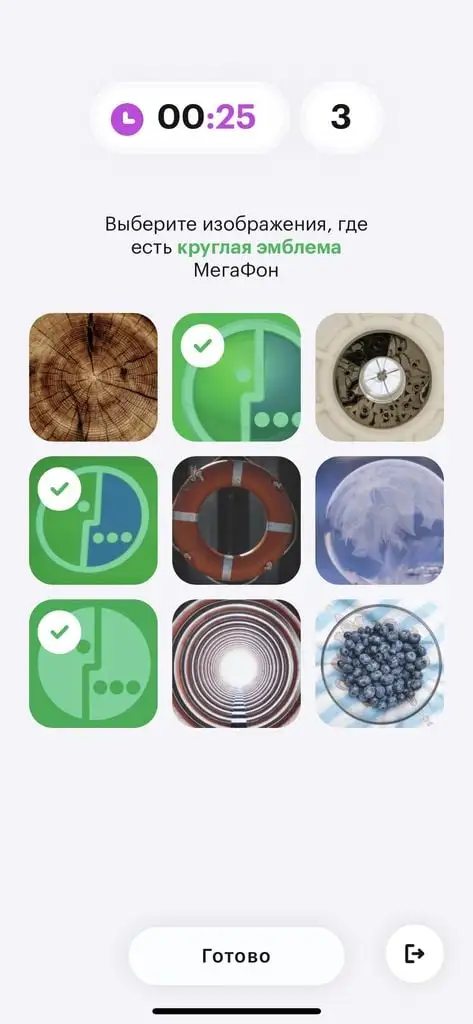Deselect the green sphere MegaFon emblem tile
The height and width of the screenshot is (1024, 473).
(236, 377)
